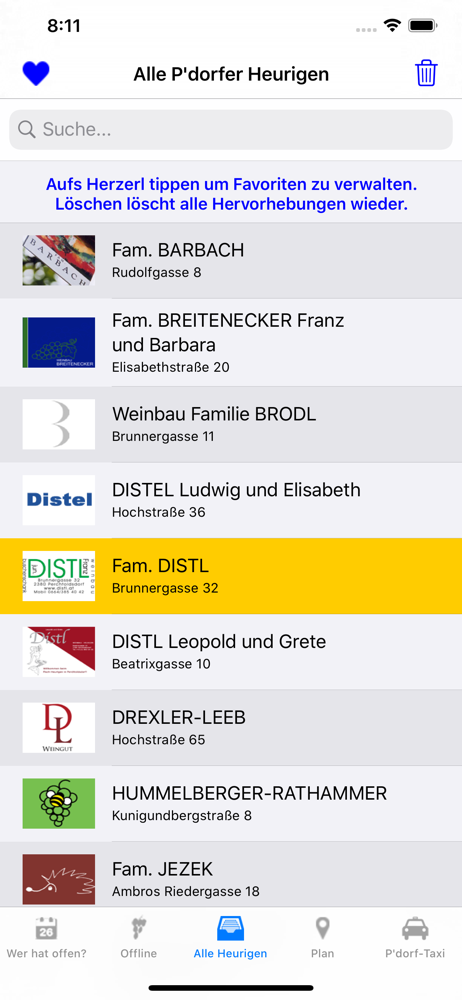Open the highlighted Fam. DISTL row
The width and height of the screenshot is (462, 1000).
coord(231,576)
